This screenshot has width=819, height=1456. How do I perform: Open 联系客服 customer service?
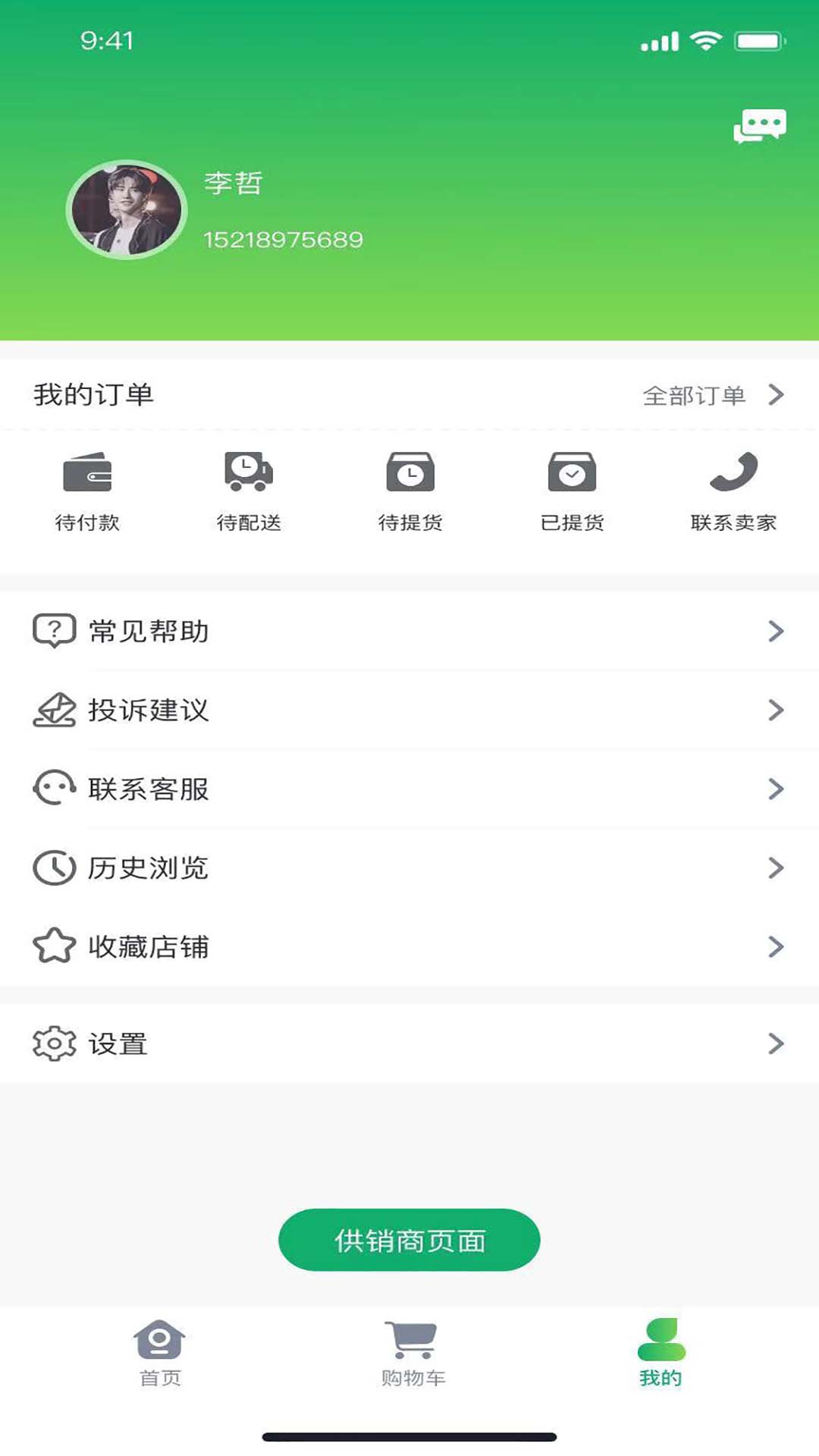tap(409, 789)
